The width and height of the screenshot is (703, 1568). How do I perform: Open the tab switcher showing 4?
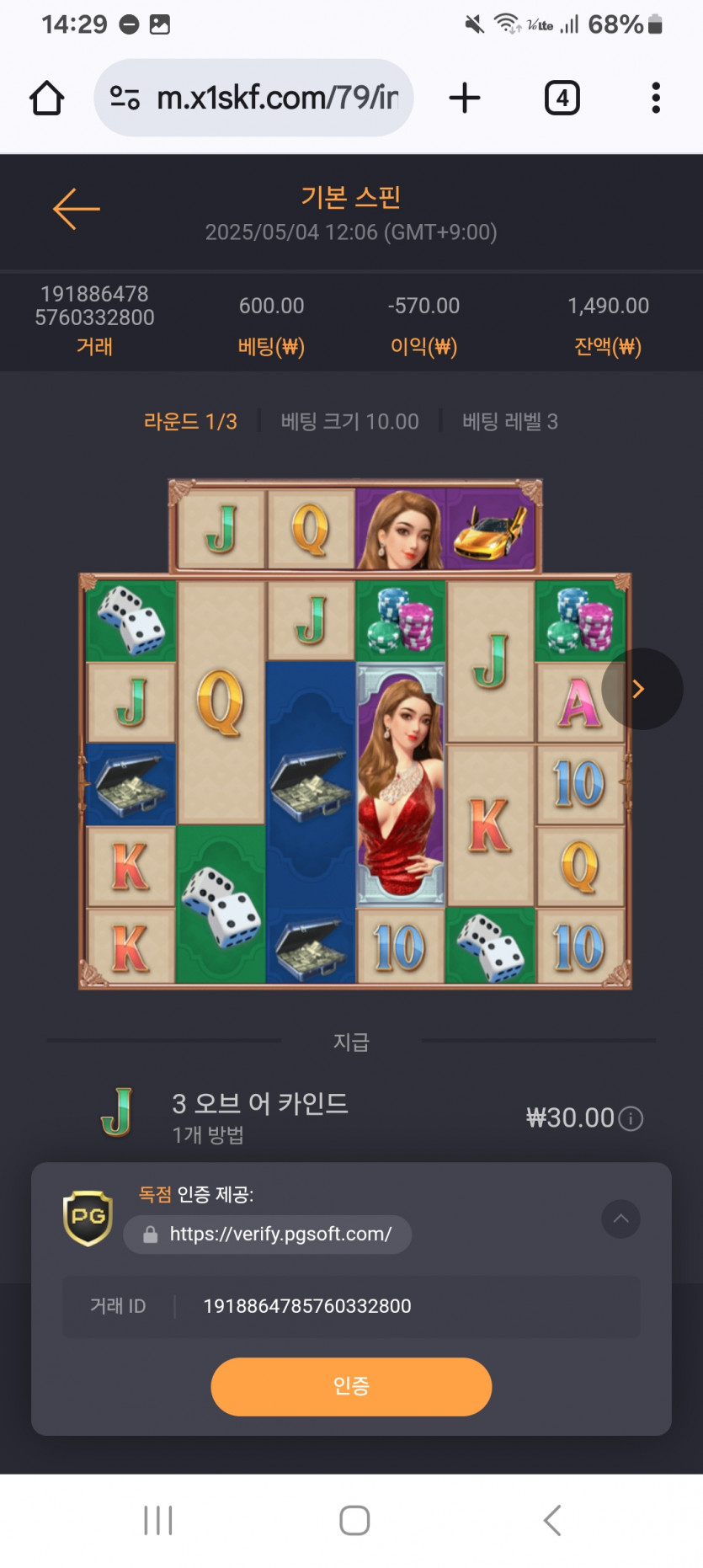[x=562, y=99]
